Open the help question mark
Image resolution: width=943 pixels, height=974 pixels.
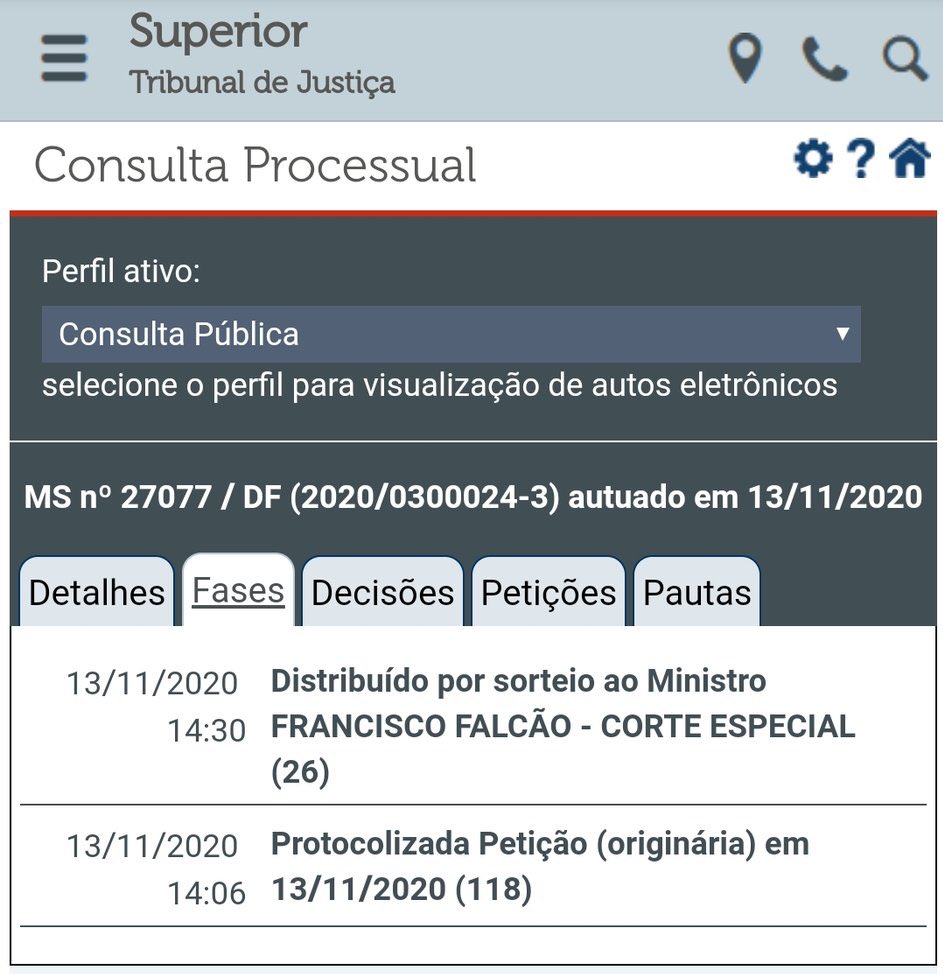pyautogui.click(x=861, y=159)
